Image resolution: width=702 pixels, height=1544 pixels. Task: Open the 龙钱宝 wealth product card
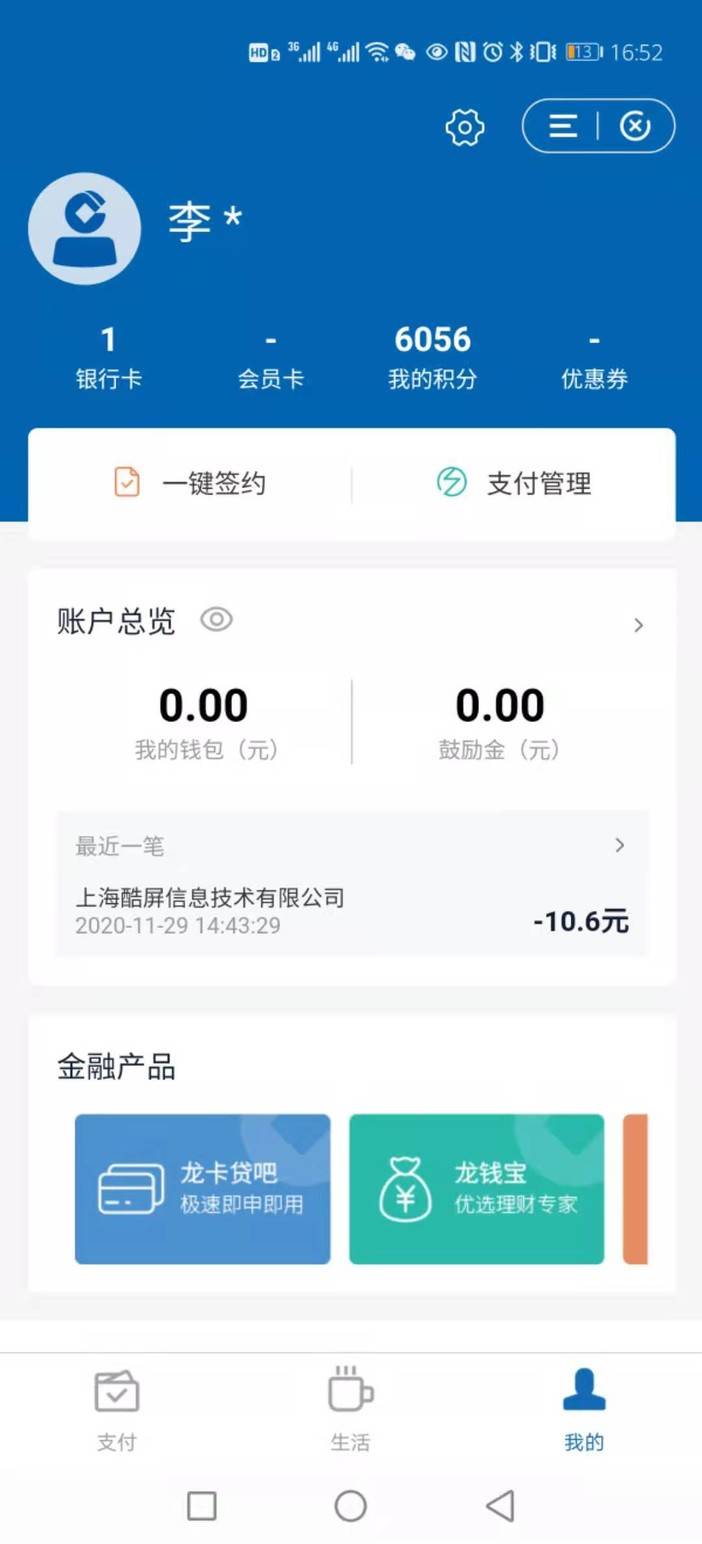pyautogui.click(x=476, y=1189)
